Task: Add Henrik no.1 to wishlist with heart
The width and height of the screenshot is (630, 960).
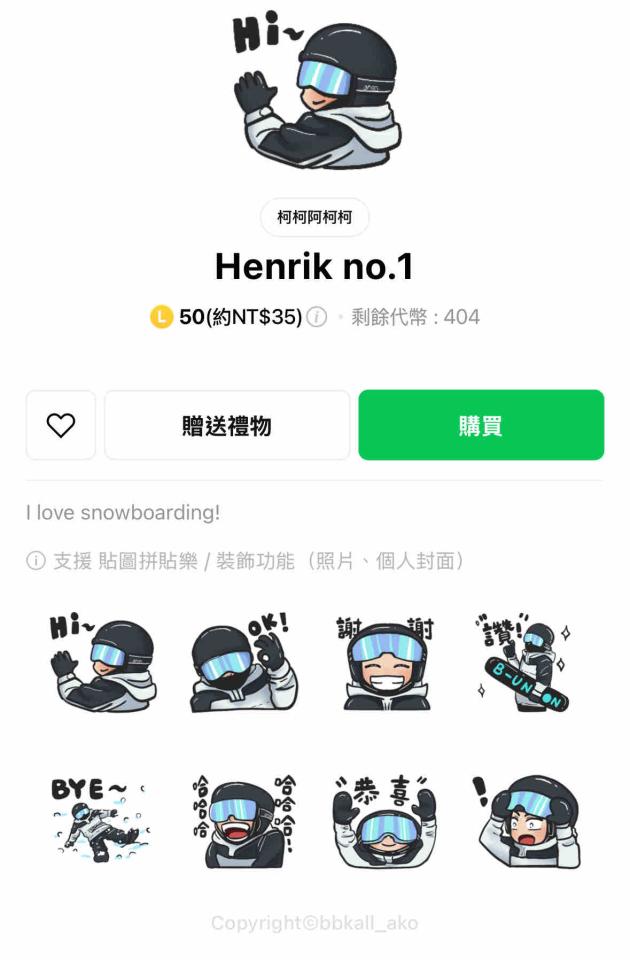Action: click(x=61, y=425)
